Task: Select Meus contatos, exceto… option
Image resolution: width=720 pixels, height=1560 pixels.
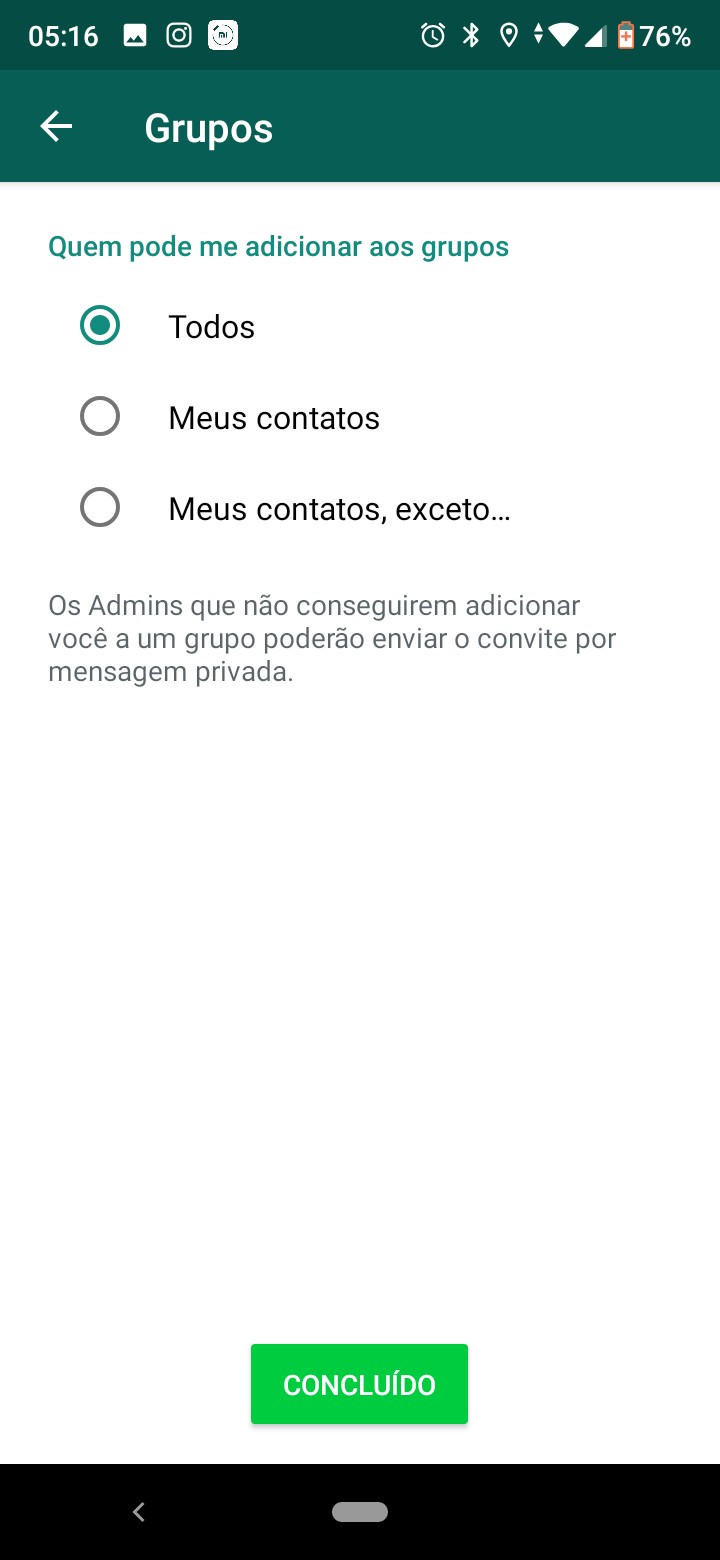Action: pyautogui.click(x=100, y=508)
